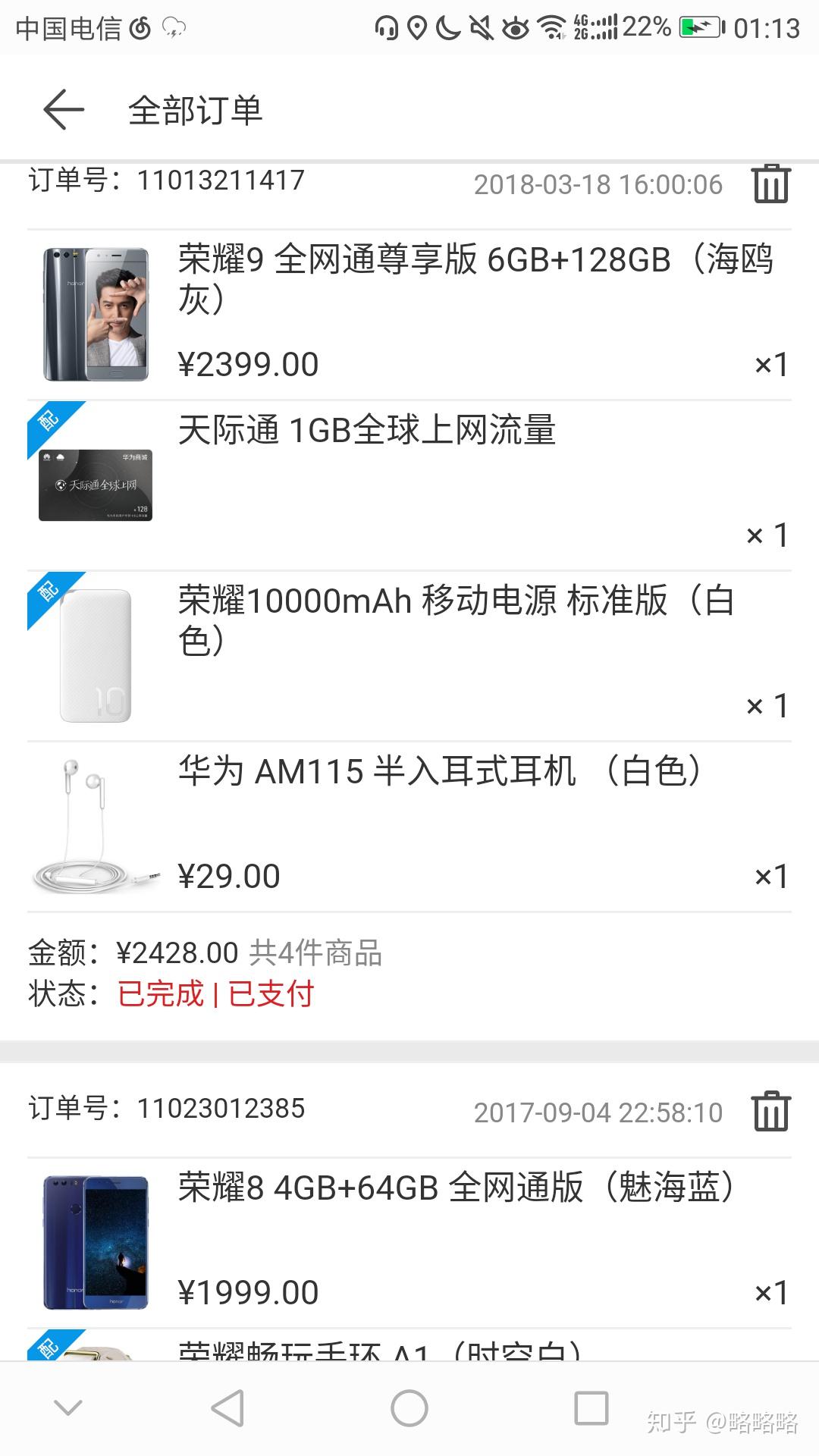The width and height of the screenshot is (819, 1456).
Task: Delete order 11023012385
Action: [771, 1112]
